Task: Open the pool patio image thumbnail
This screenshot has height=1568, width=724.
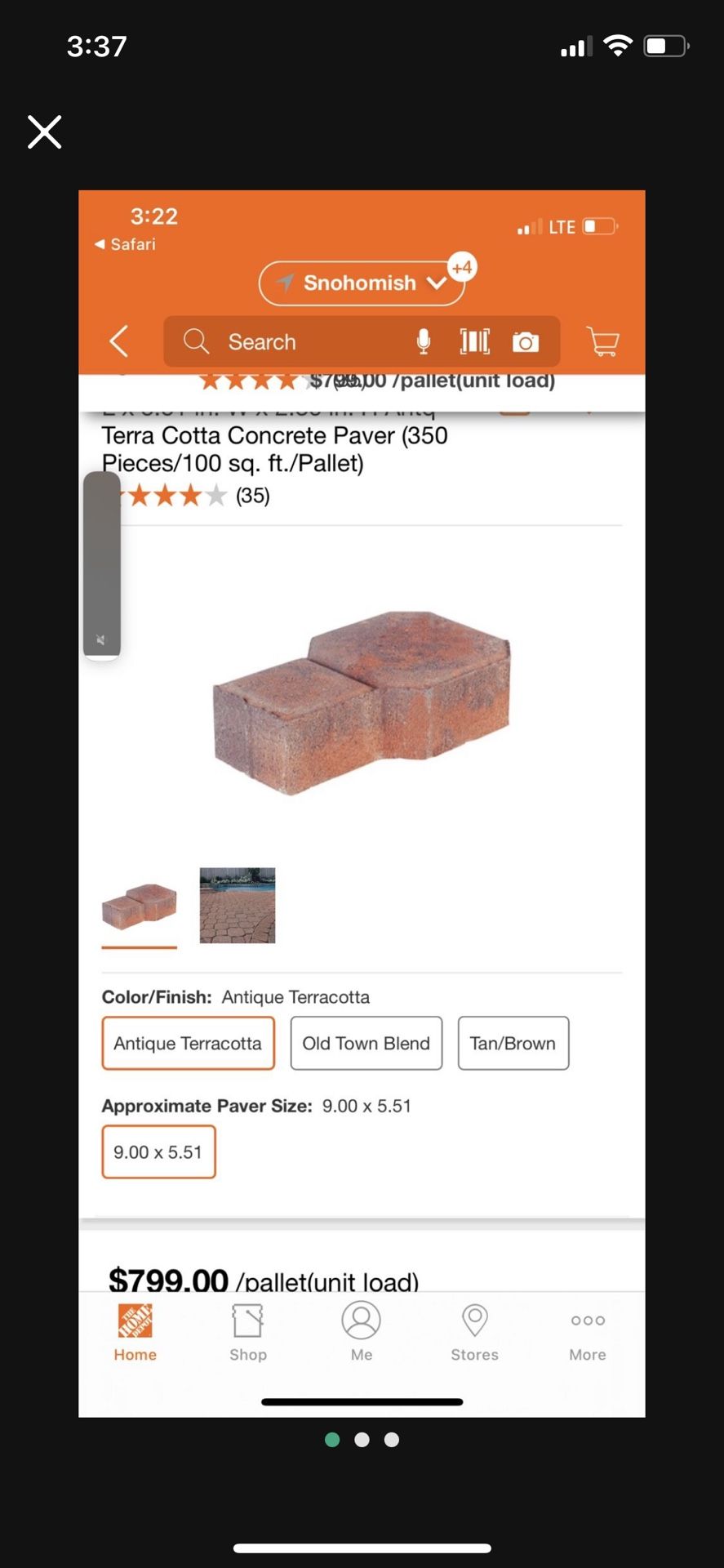Action: tap(237, 906)
